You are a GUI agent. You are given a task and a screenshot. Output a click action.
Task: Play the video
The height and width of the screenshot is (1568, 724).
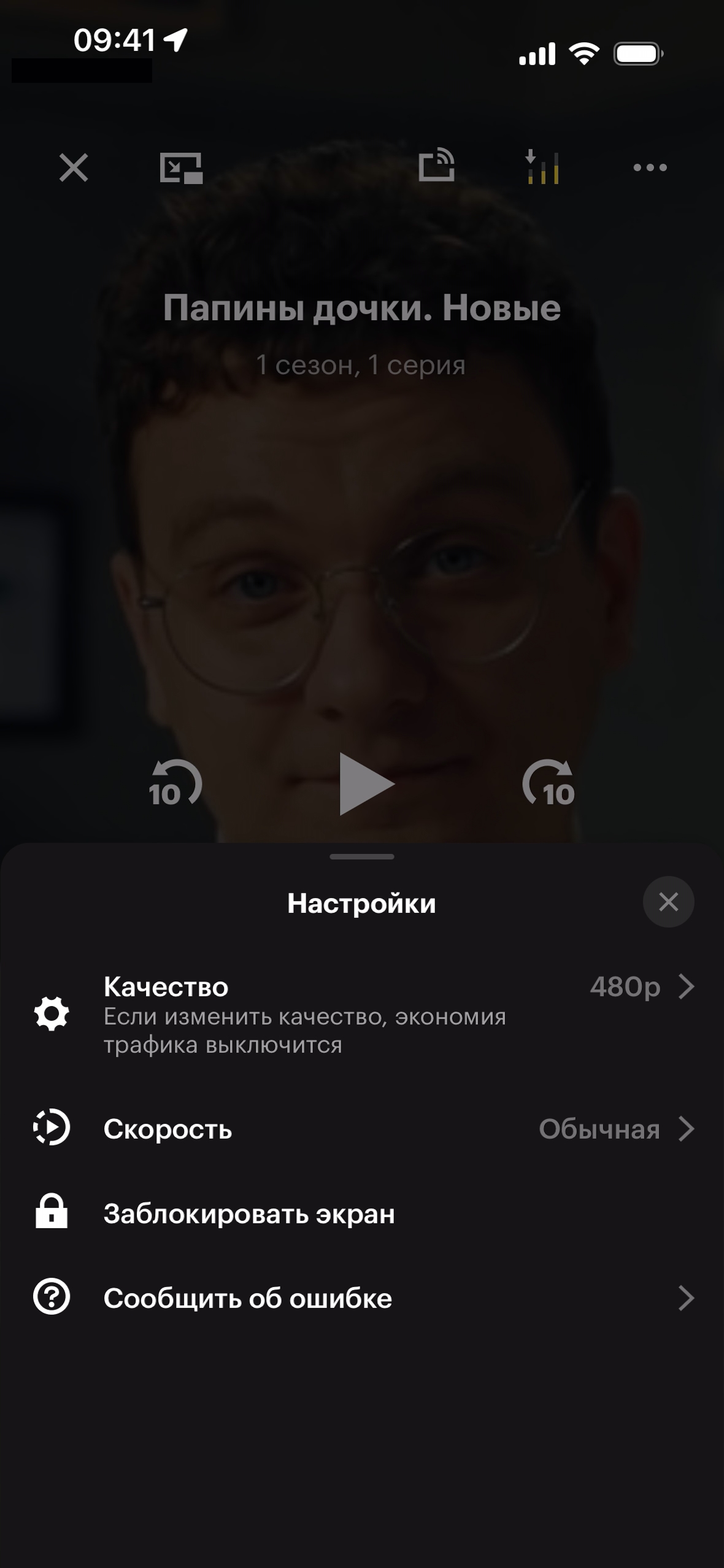pyautogui.click(x=366, y=784)
